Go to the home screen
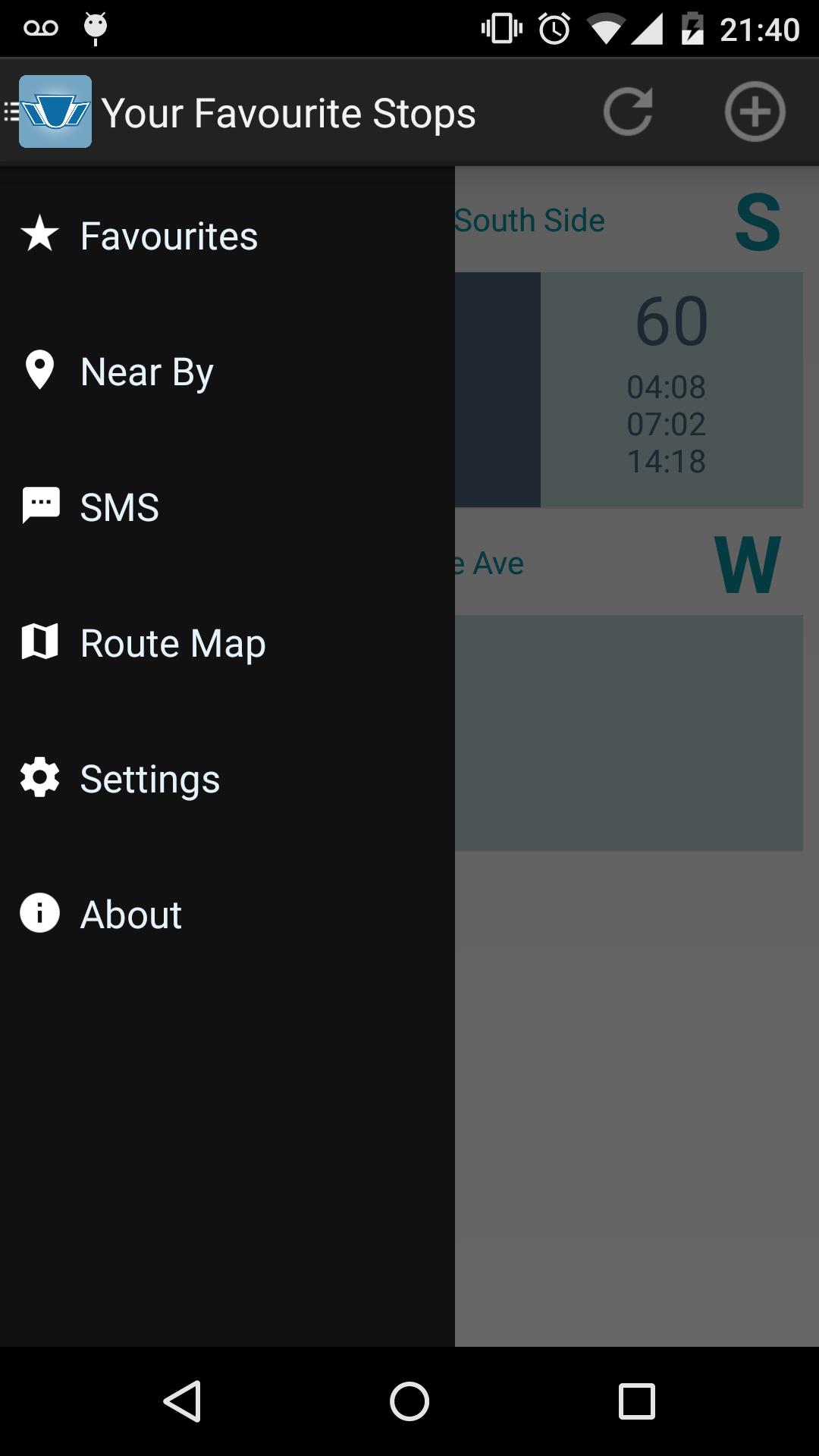This screenshot has width=819, height=1456. pos(409,1401)
